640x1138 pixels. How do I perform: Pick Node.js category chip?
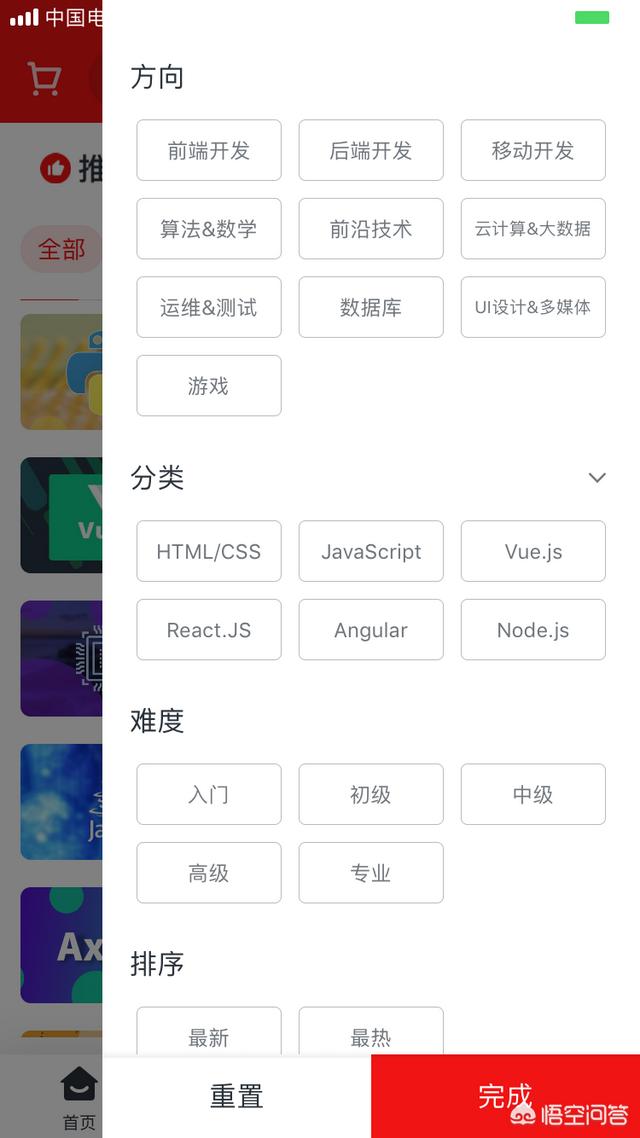pyautogui.click(x=533, y=629)
